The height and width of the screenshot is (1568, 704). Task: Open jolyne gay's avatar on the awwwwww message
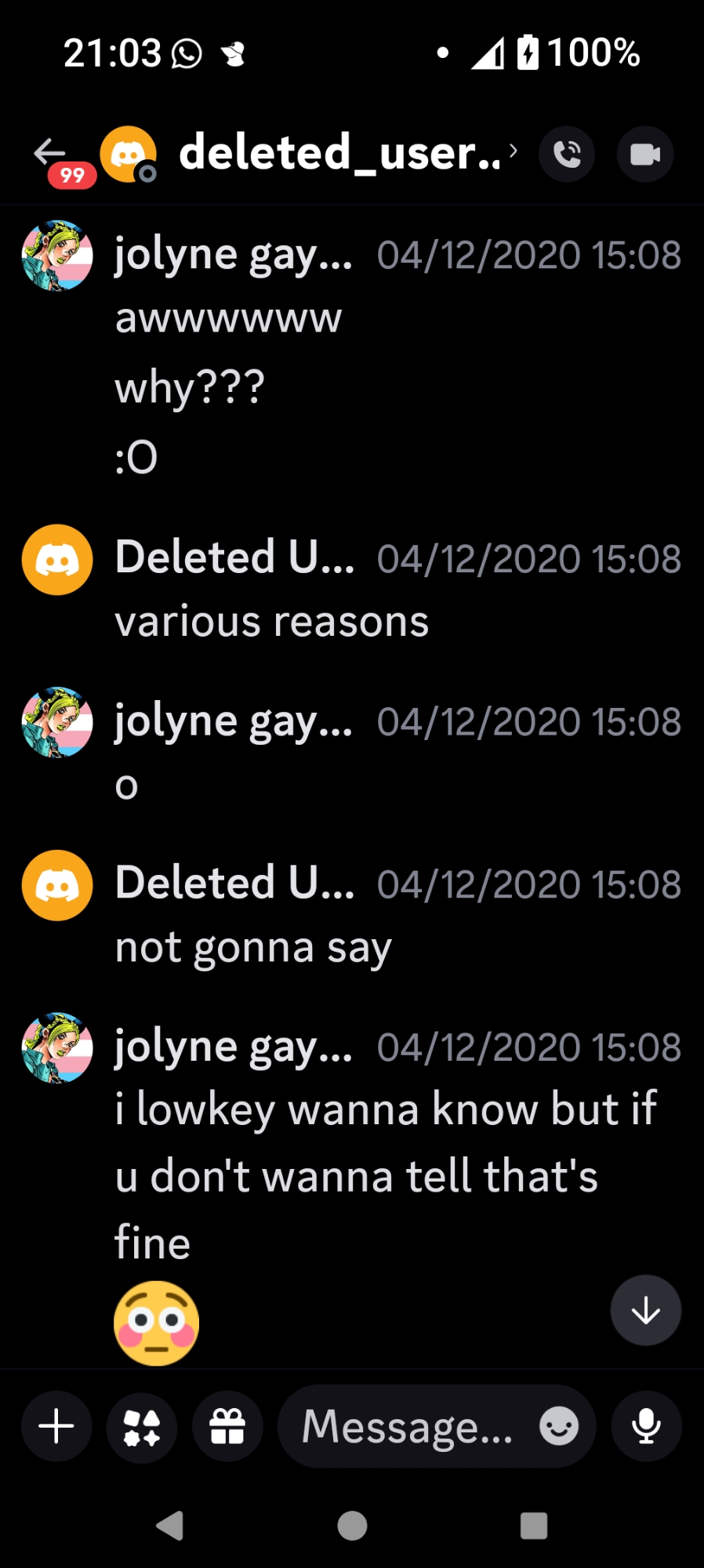(57, 256)
